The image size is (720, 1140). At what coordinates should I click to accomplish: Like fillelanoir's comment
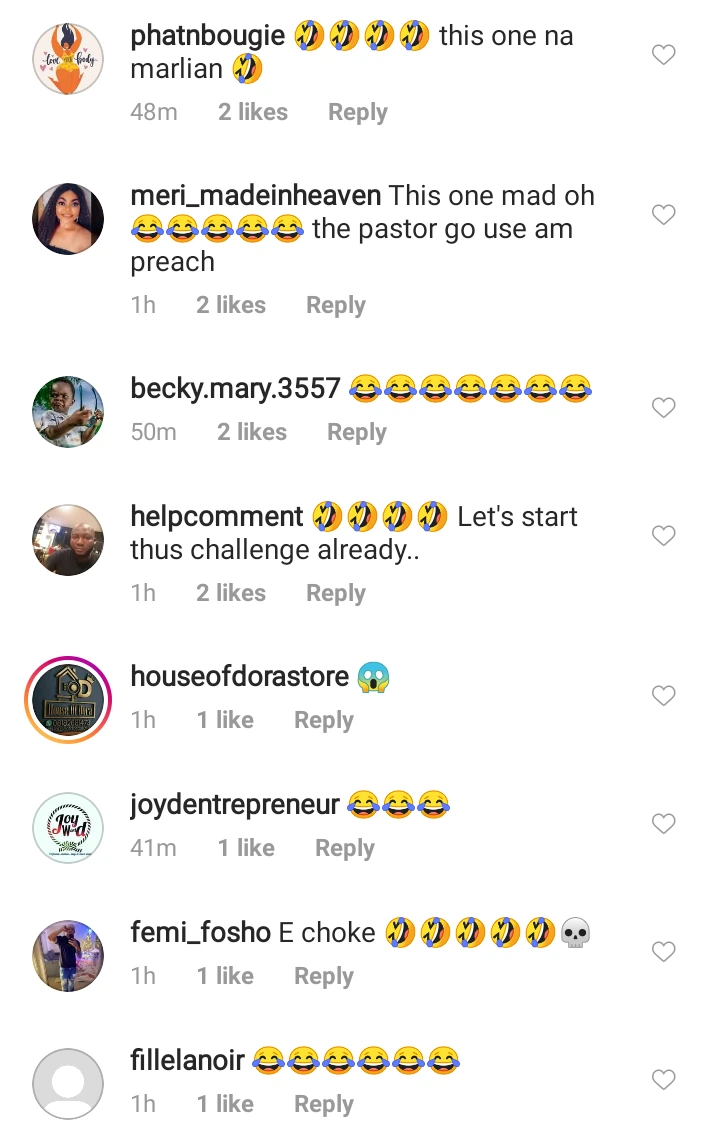click(664, 1079)
